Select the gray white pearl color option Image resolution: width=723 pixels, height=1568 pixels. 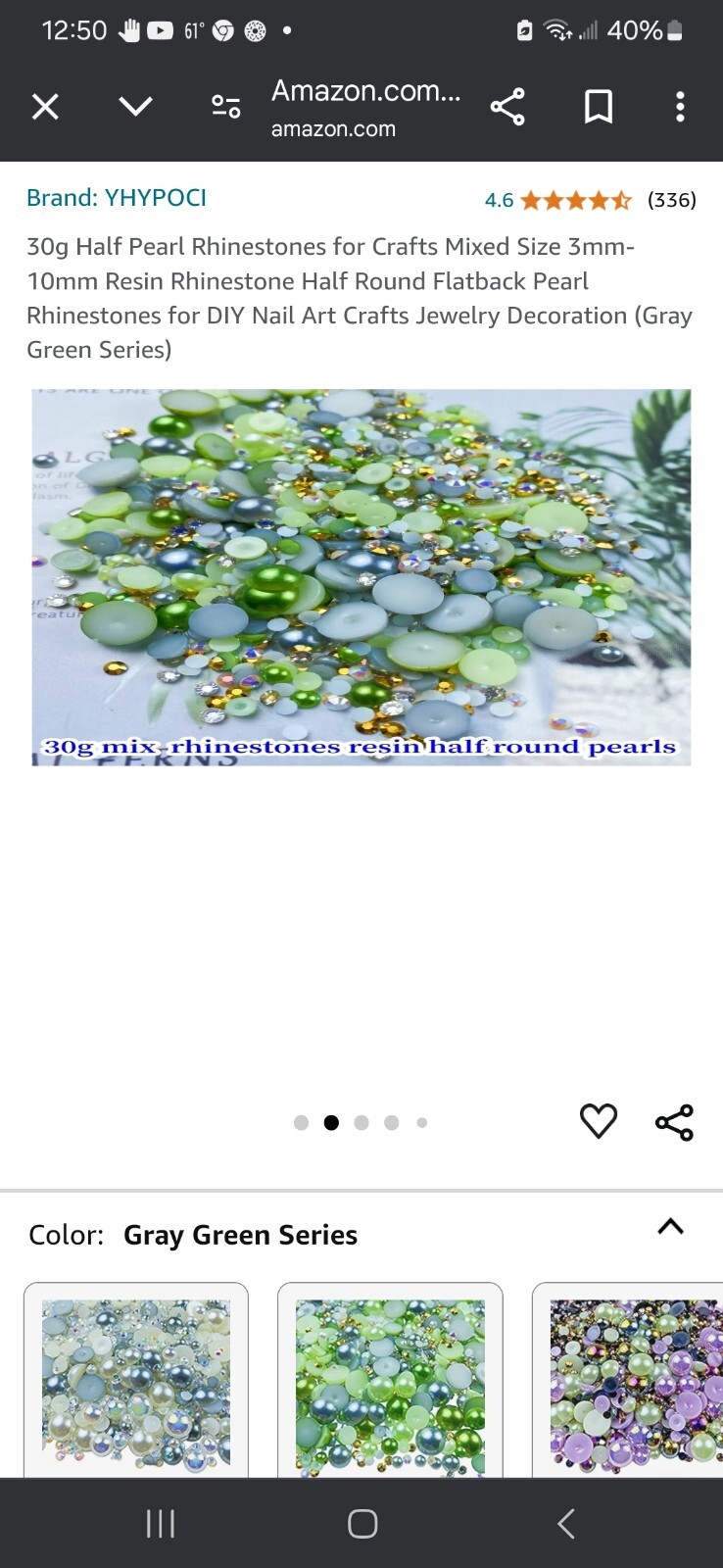(x=136, y=1380)
